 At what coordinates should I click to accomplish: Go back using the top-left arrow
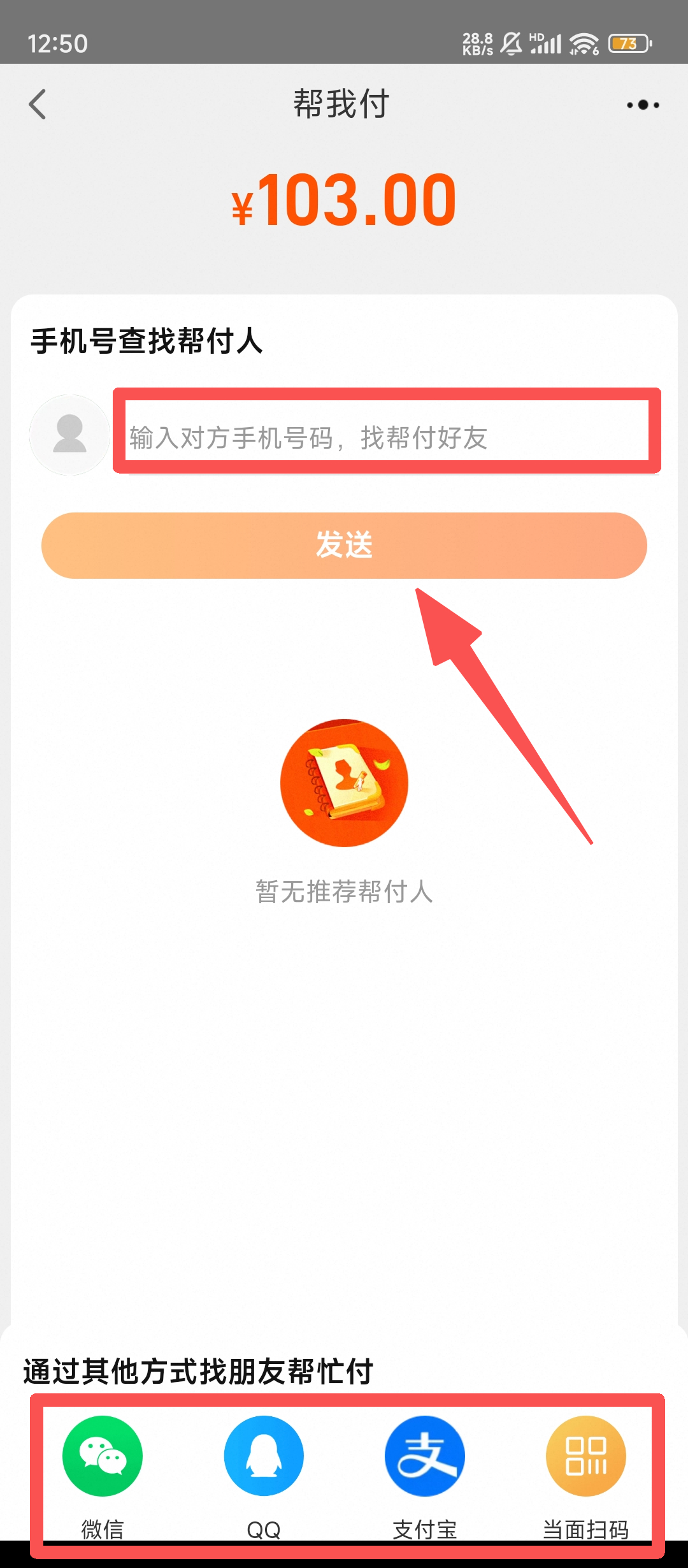[38, 105]
